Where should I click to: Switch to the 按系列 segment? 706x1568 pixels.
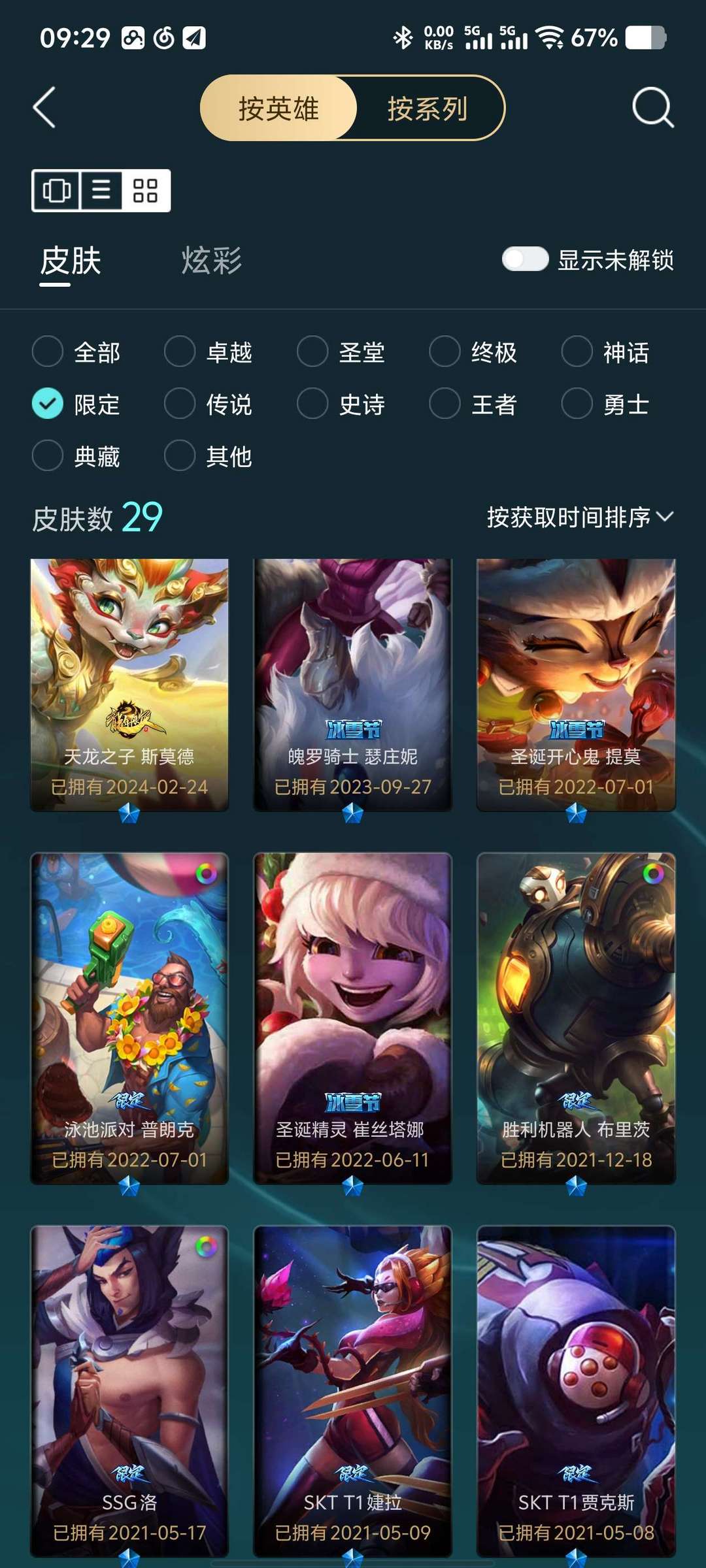click(428, 108)
